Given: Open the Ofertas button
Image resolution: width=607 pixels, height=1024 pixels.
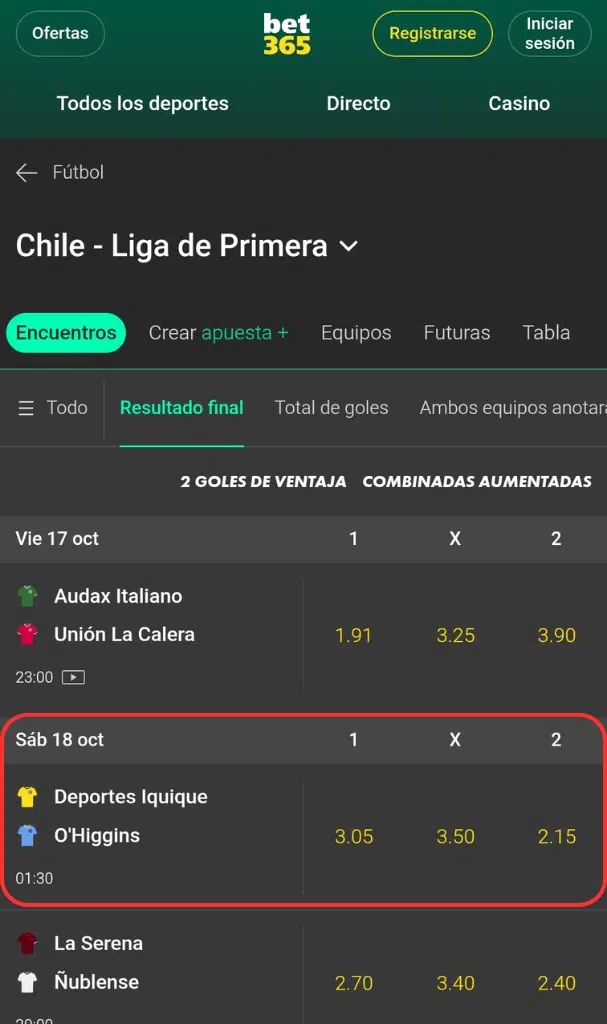Looking at the screenshot, I should [60, 33].
